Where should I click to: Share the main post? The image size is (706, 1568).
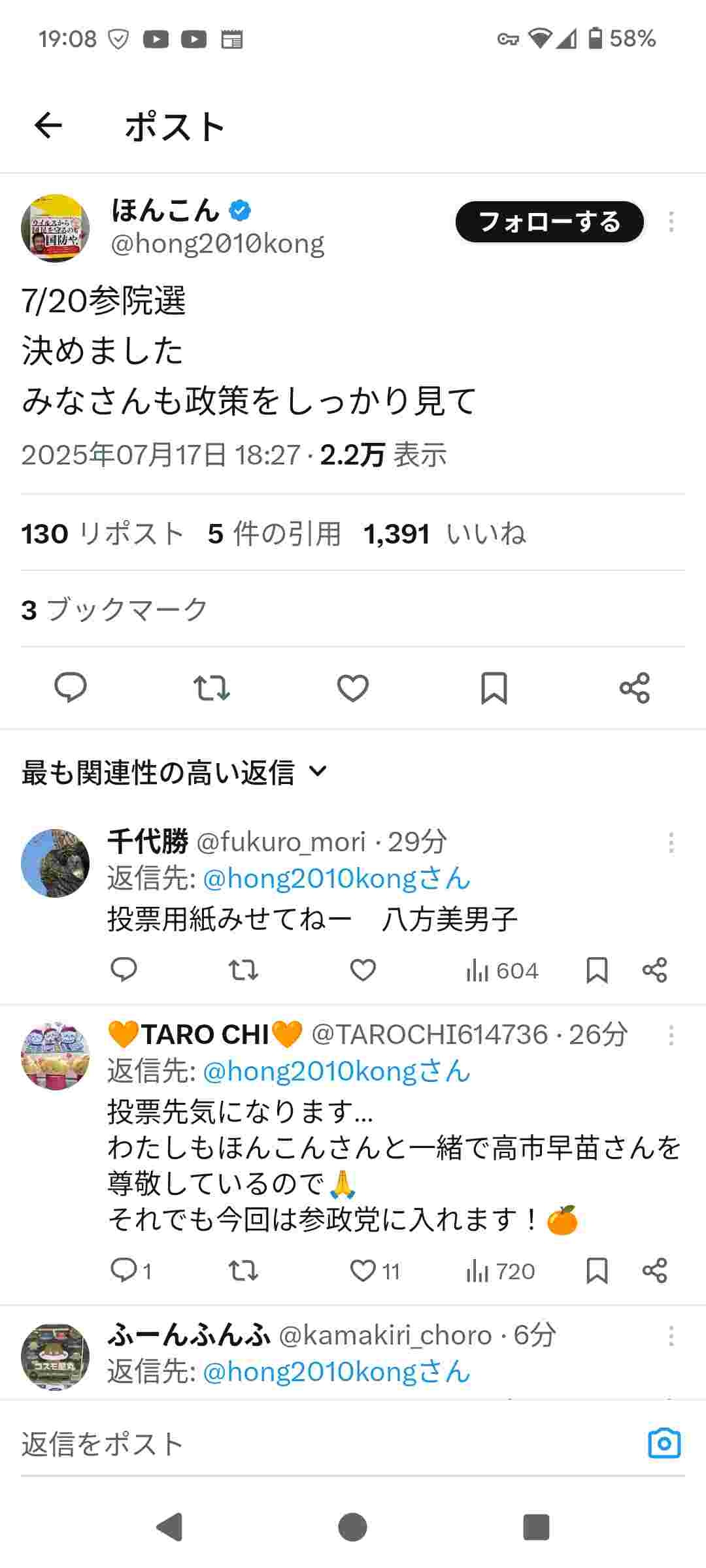click(x=634, y=687)
